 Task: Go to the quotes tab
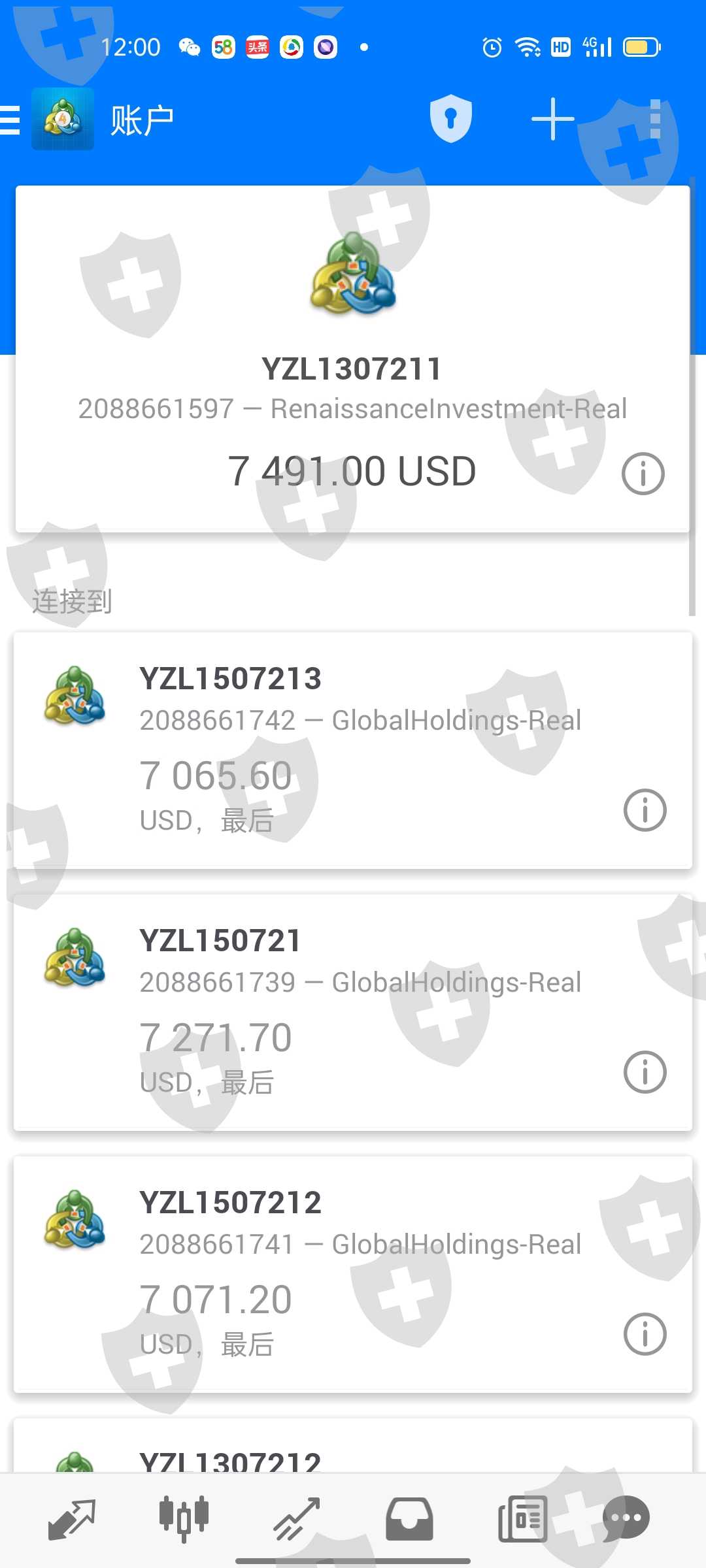[x=72, y=1520]
